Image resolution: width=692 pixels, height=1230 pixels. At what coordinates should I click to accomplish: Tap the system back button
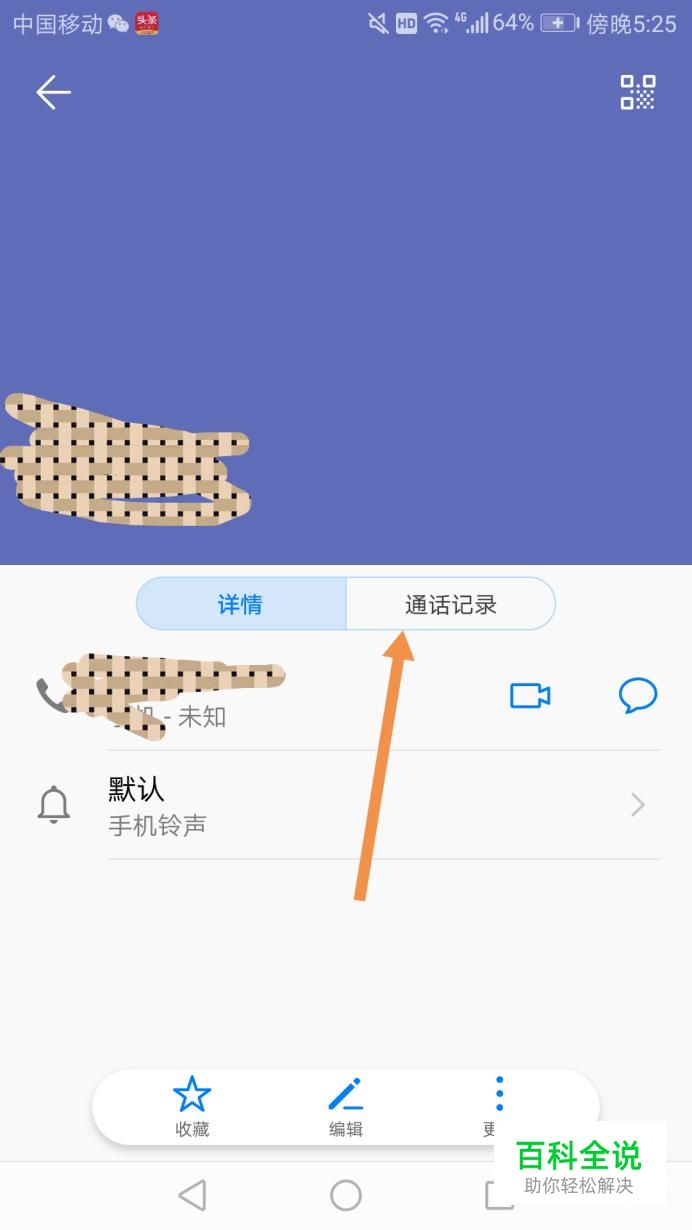tap(192, 1195)
